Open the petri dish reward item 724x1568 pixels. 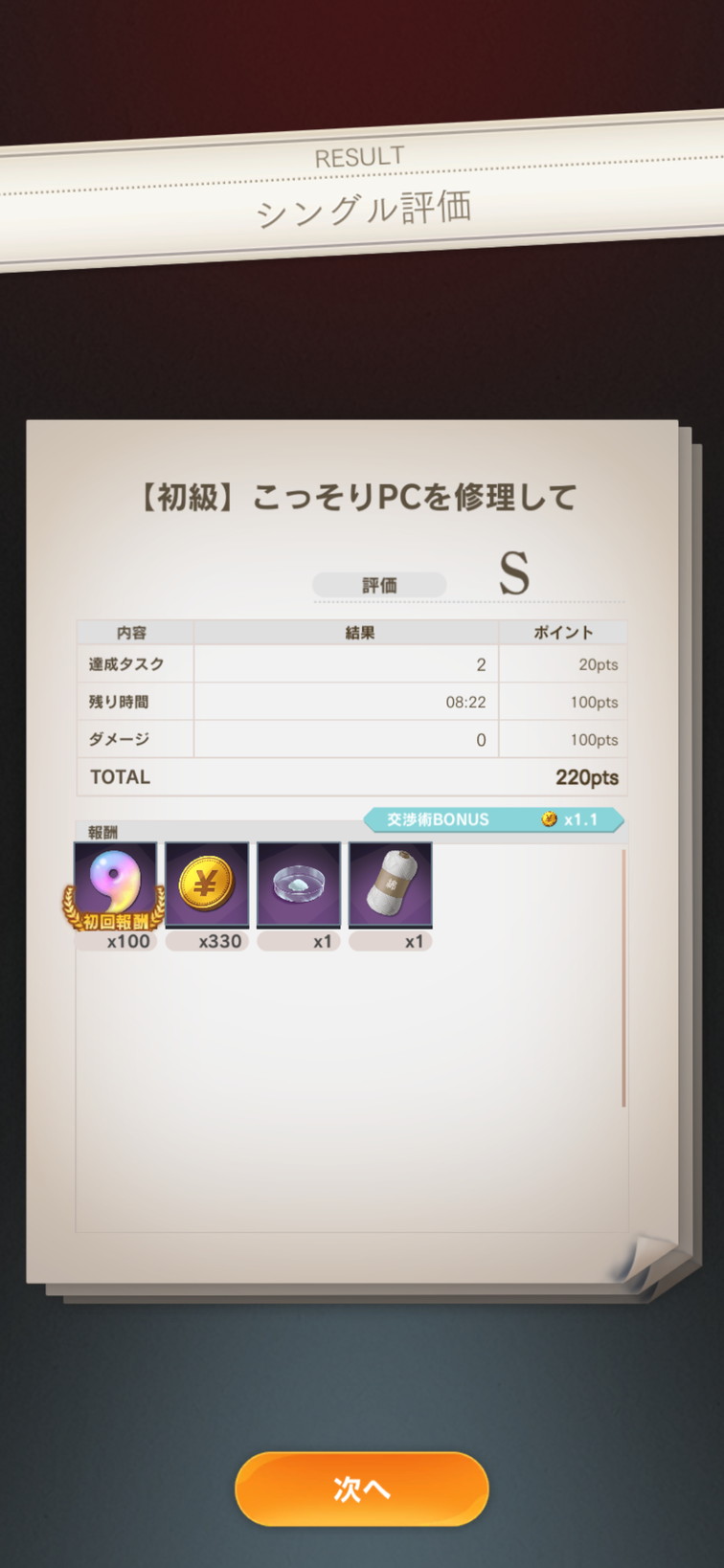point(299,885)
